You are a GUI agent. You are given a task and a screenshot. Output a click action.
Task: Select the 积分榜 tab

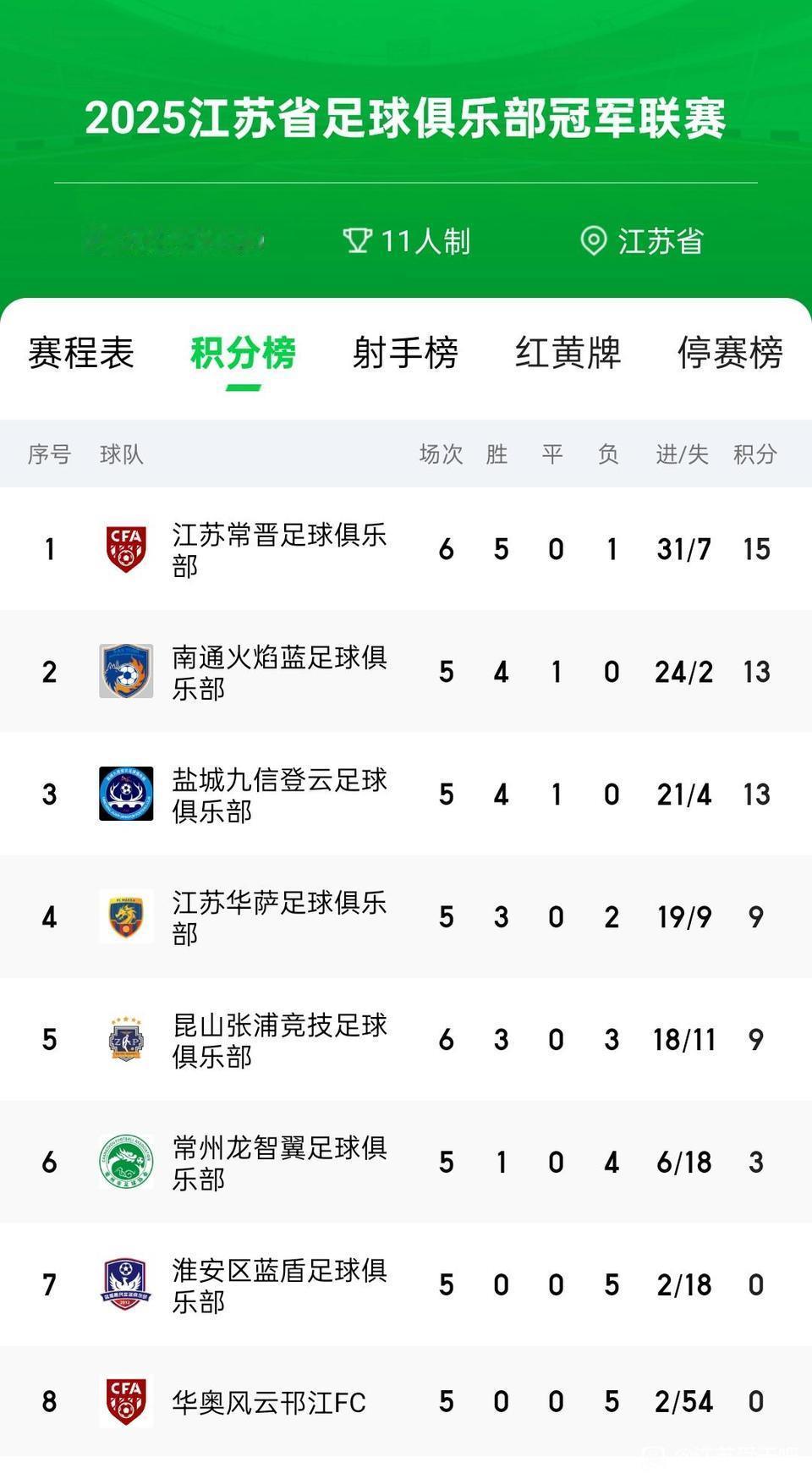click(243, 353)
